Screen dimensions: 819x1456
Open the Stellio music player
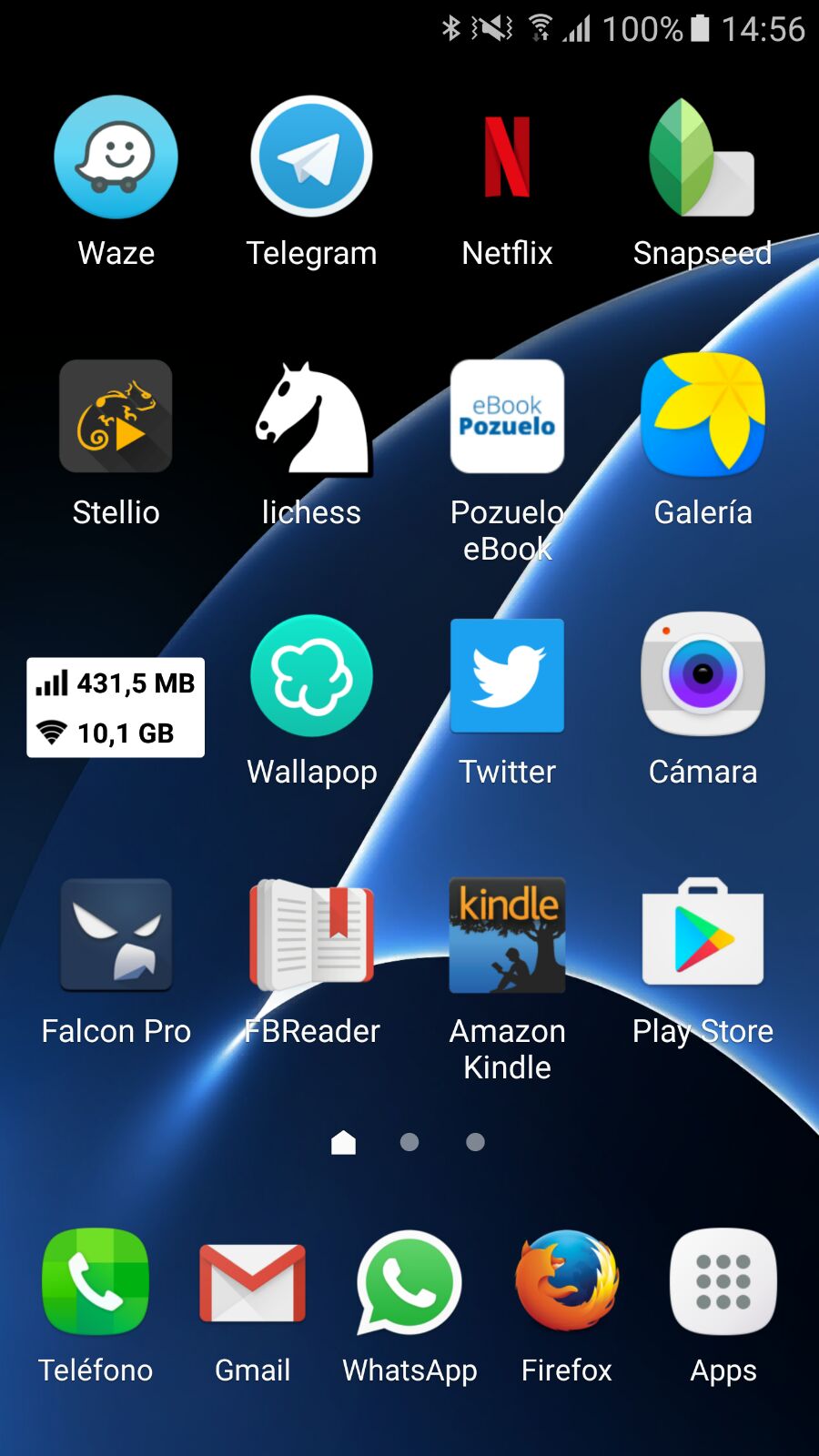[116, 417]
